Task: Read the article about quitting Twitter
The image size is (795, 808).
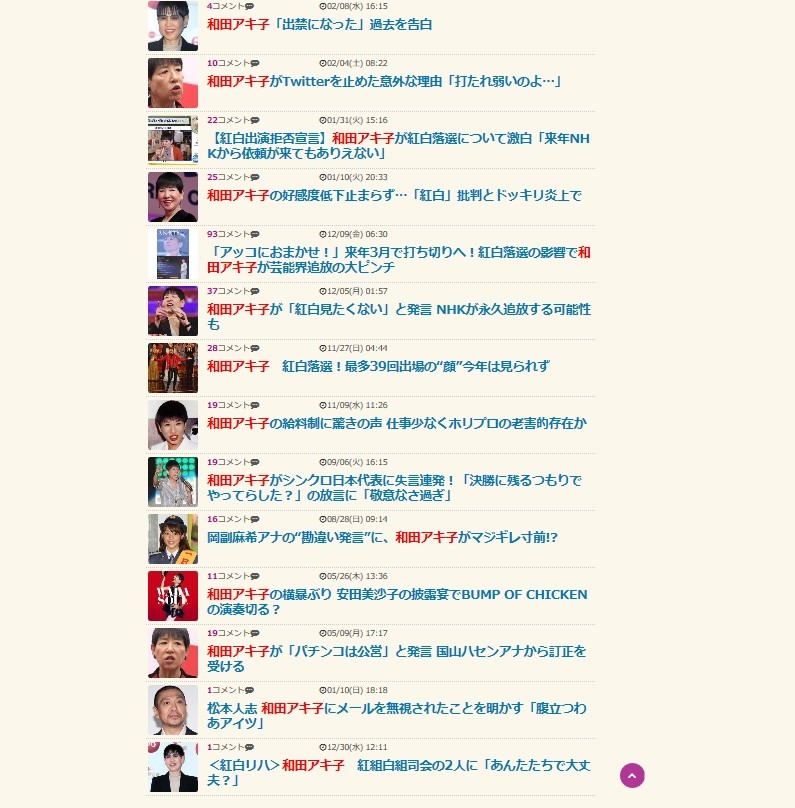Action: [x=384, y=81]
